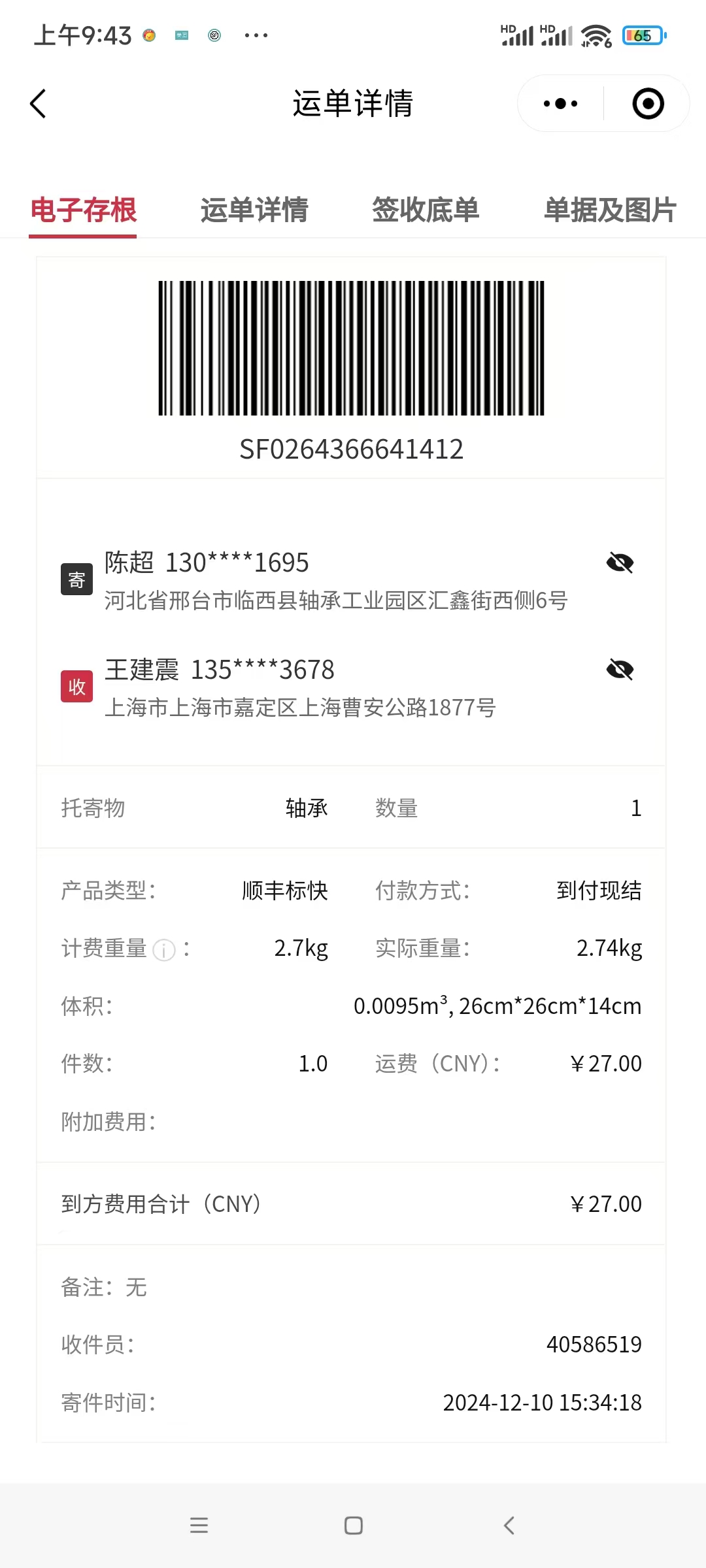This screenshot has height=1568, width=706.
Task: Tap the info icon beside 计费重量
Action: pos(164,950)
